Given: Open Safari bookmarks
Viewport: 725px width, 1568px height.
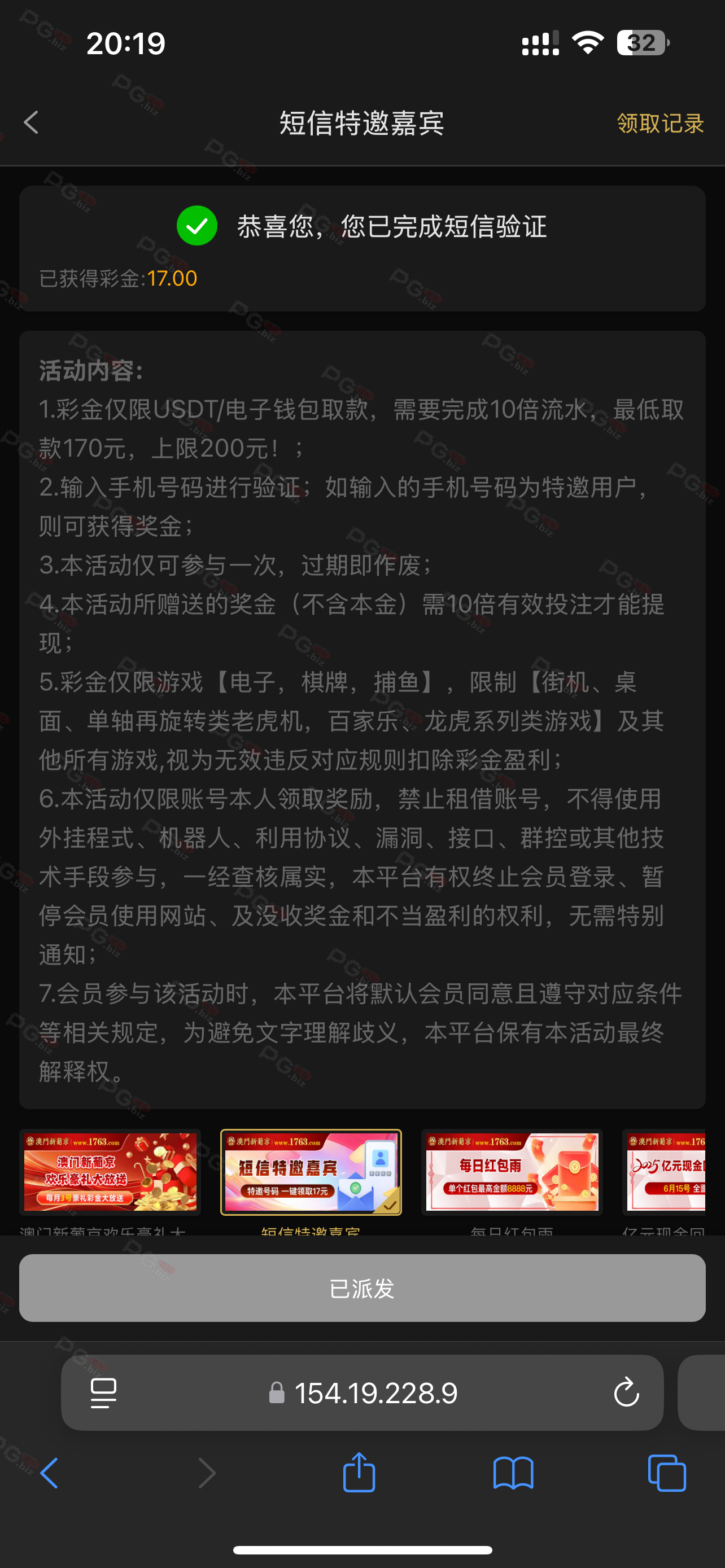Looking at the screenshot, I should [x=513, y=1473].
